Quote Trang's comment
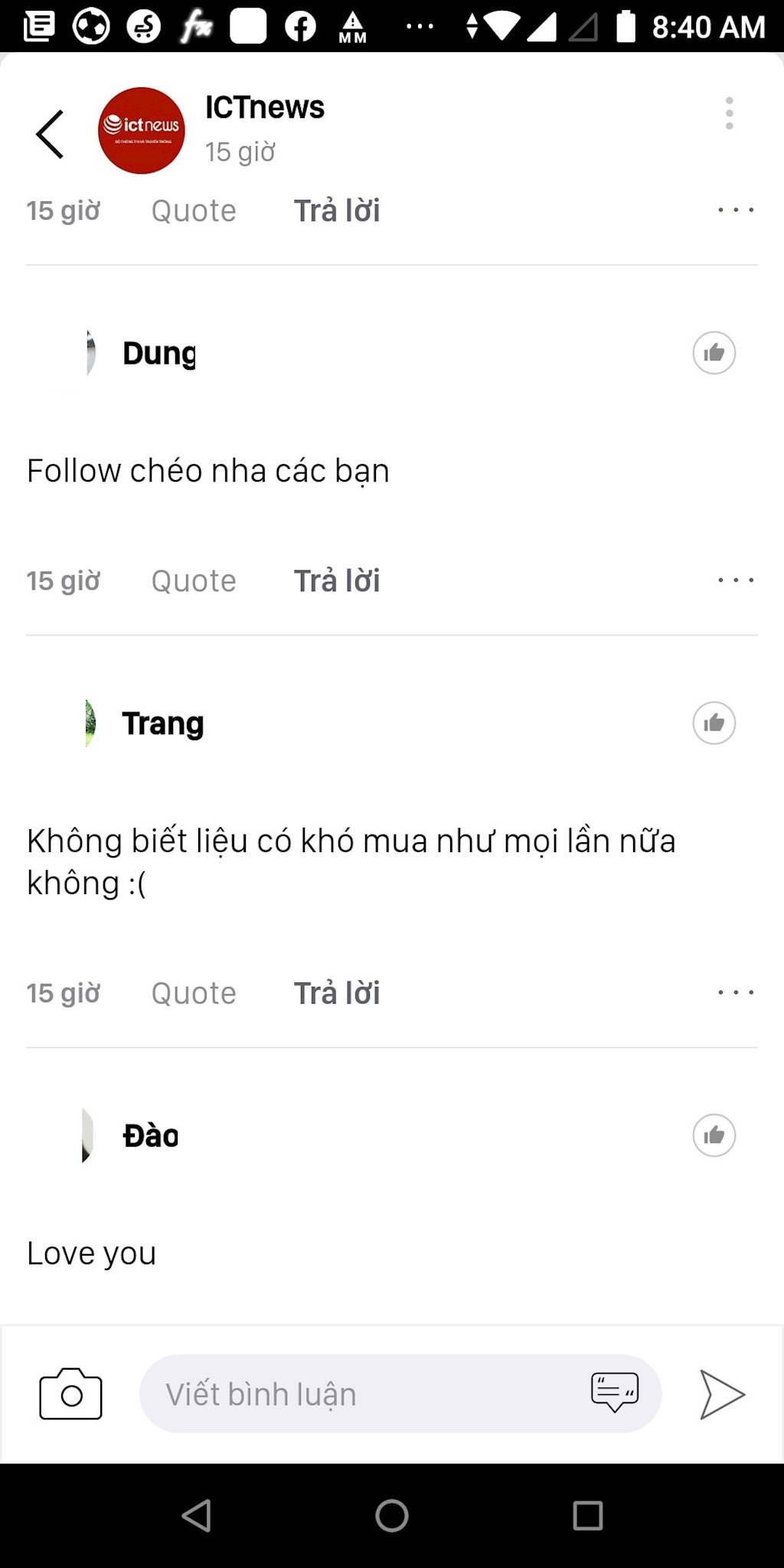784x1568 pixels. coord(194,993)
